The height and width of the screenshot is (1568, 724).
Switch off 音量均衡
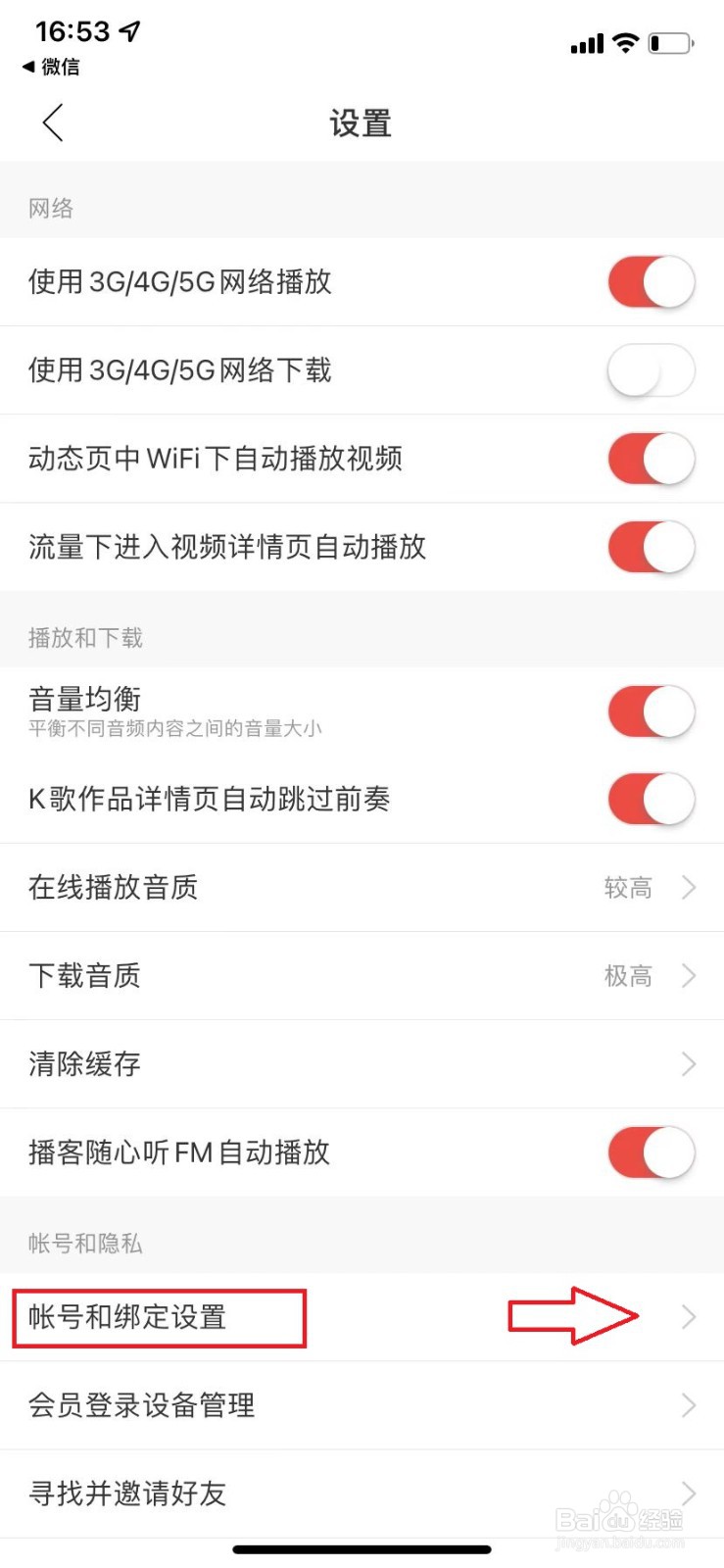[652, 711]
